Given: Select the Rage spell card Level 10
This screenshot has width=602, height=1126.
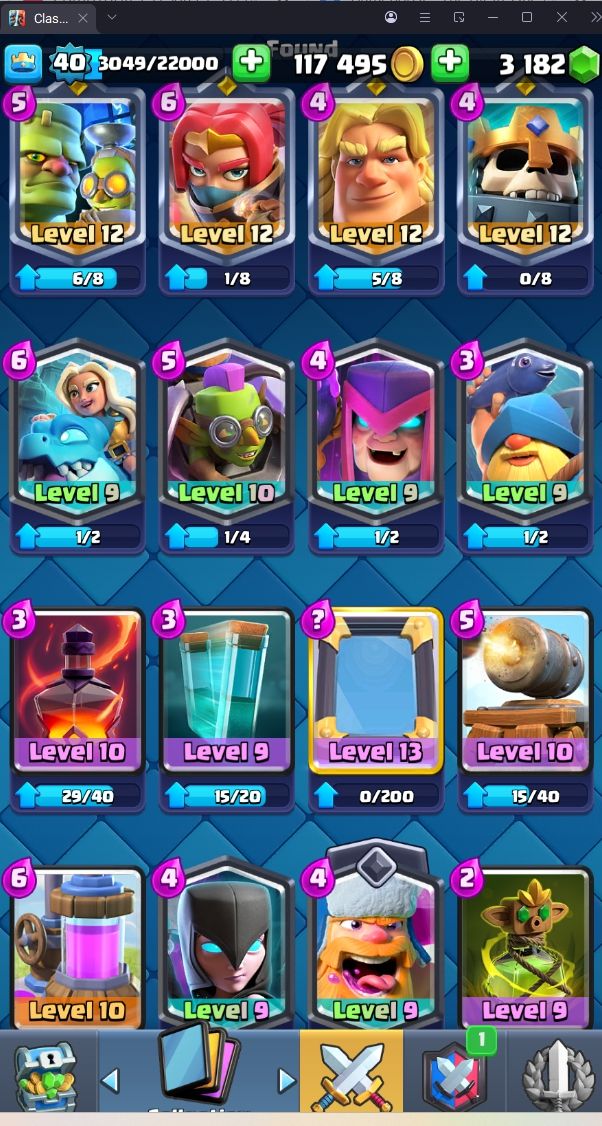Looking at the screenshot, I should pos(77,691).
